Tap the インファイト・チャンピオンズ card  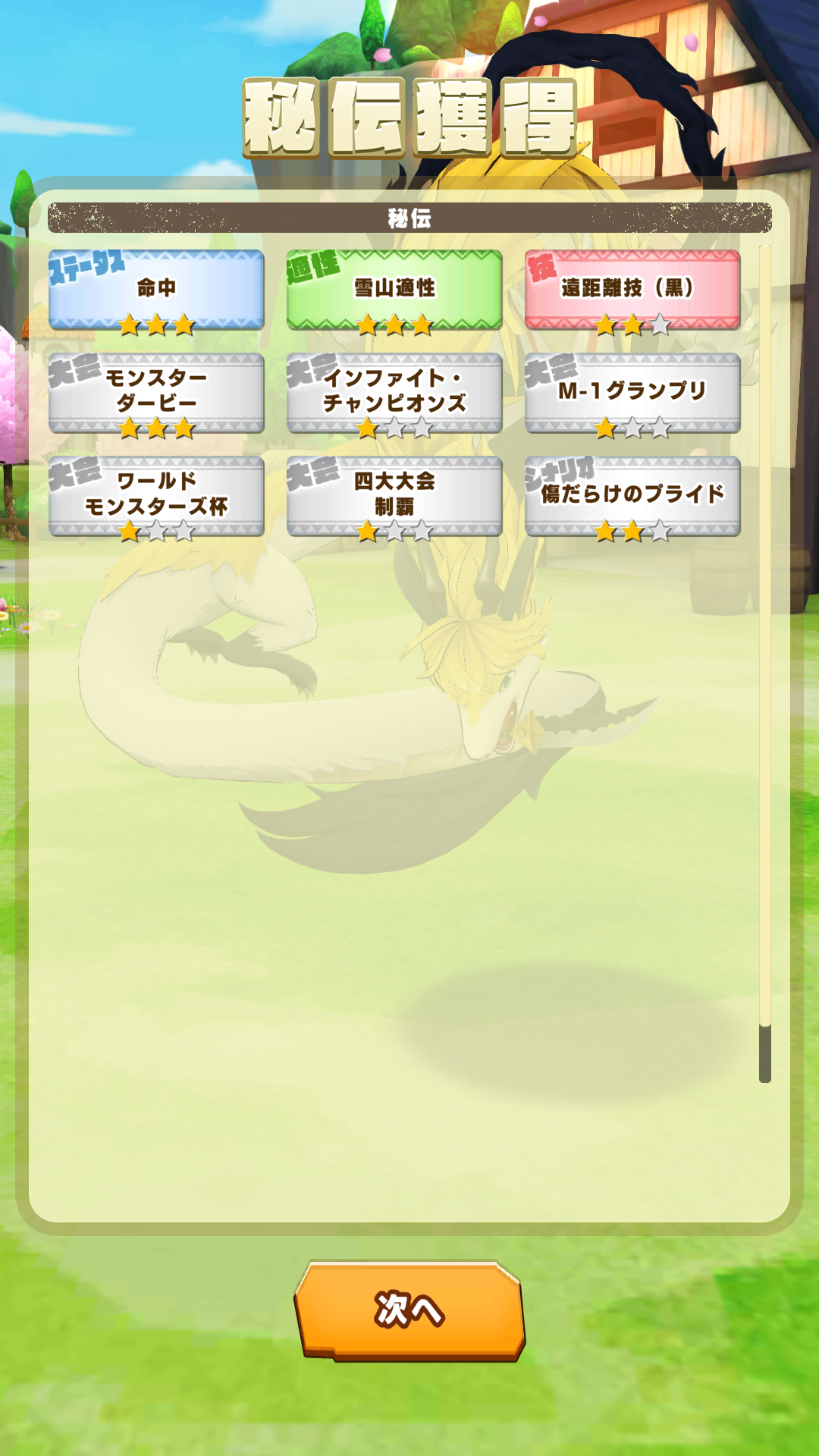[x=394, y=393]
